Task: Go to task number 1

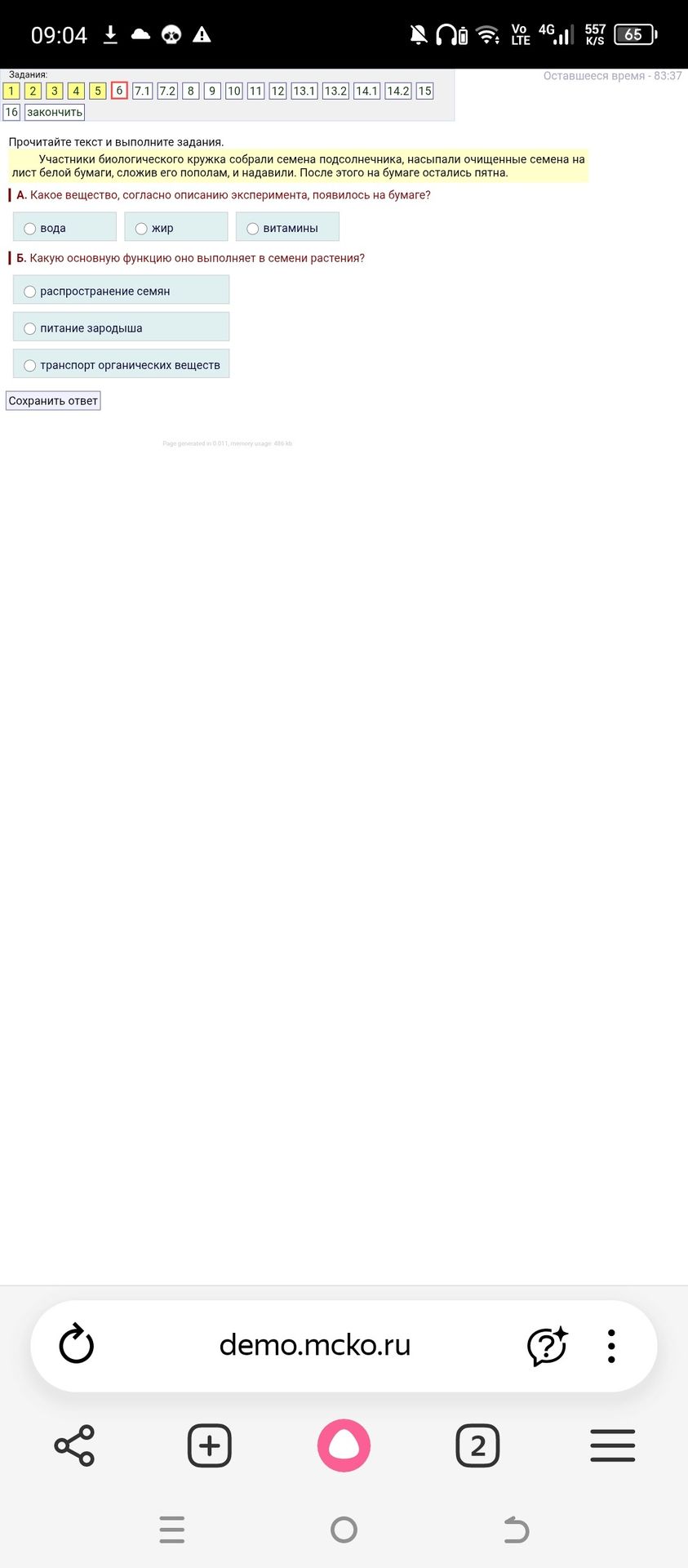Action: tap(11, 91)
